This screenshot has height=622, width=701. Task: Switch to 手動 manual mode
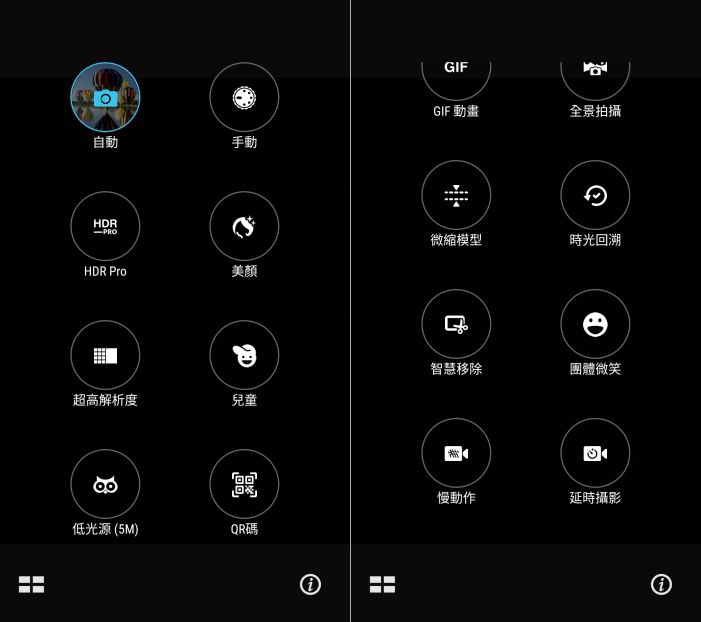[244, 97]
